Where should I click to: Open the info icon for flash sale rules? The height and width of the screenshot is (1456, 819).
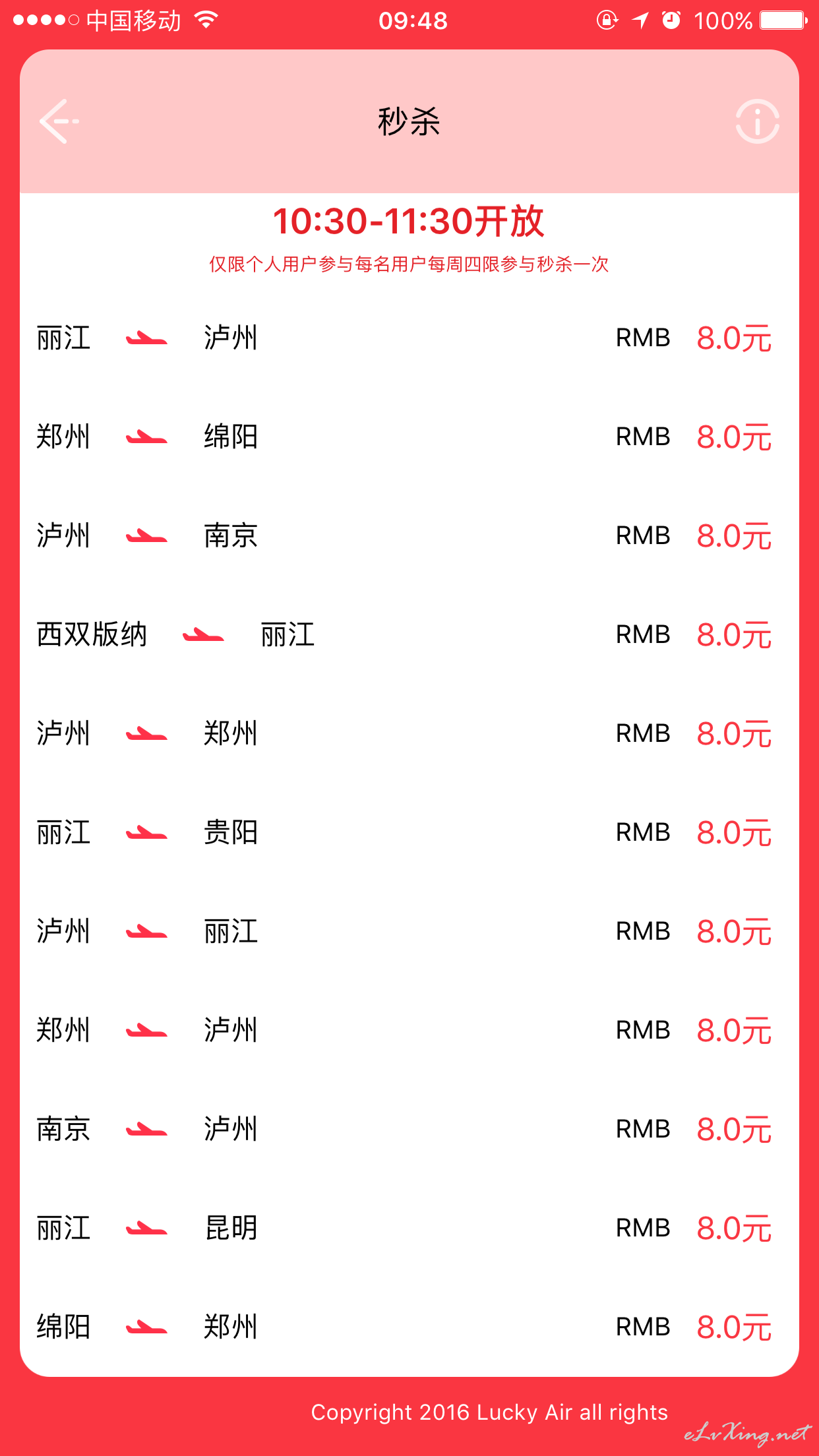[x=757, y=121]
